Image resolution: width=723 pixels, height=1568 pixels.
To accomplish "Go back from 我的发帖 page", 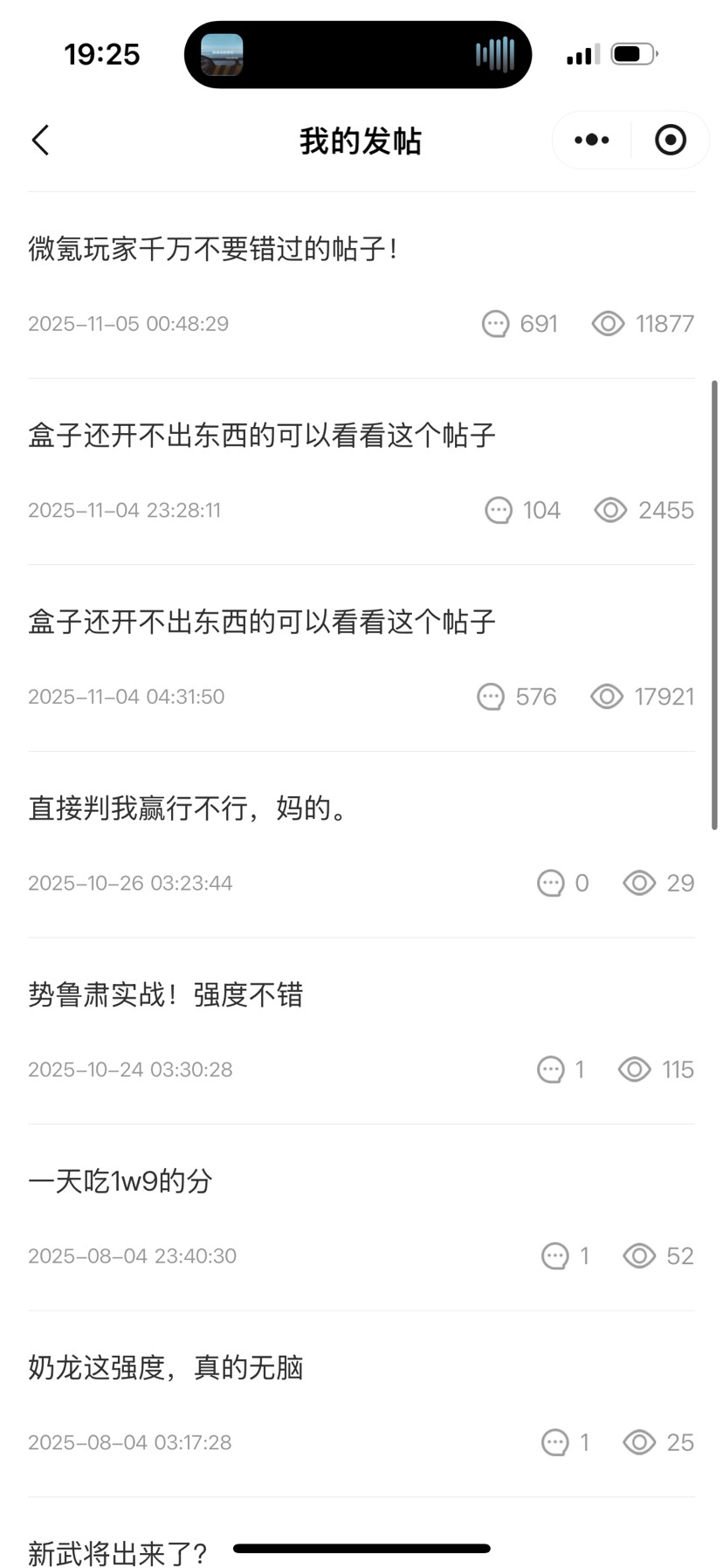I will [41, 141].
